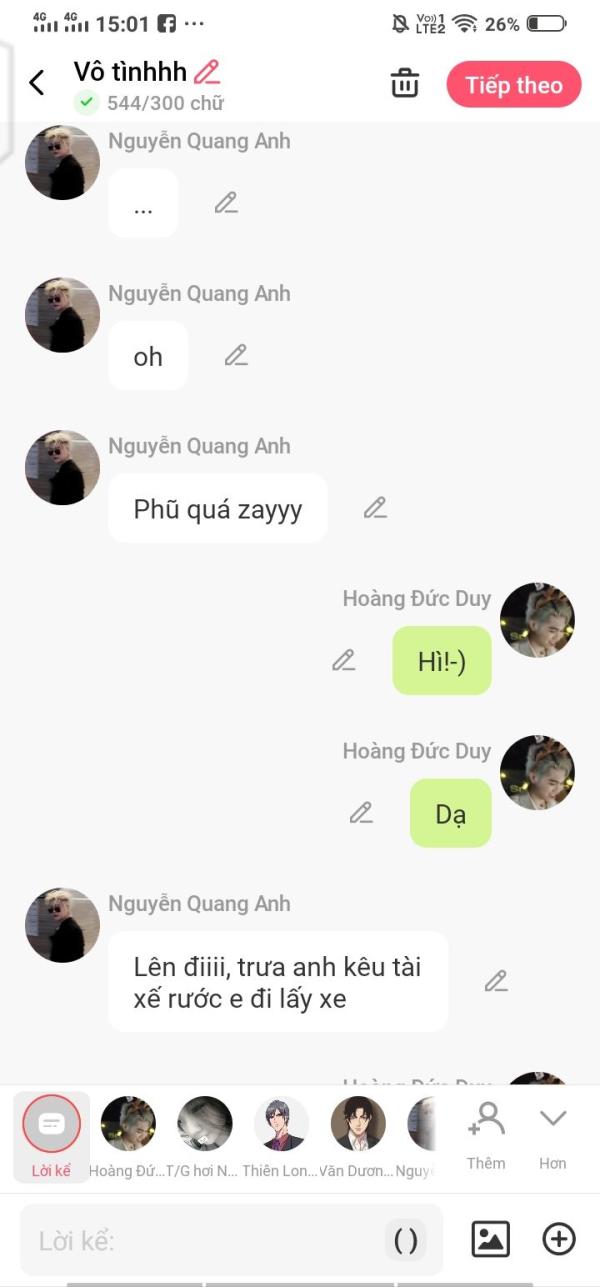Select the Lời kể narrator option
Image resolution: width=600 pixels, height=1287 pixels.
click(x=51, y=1134)
